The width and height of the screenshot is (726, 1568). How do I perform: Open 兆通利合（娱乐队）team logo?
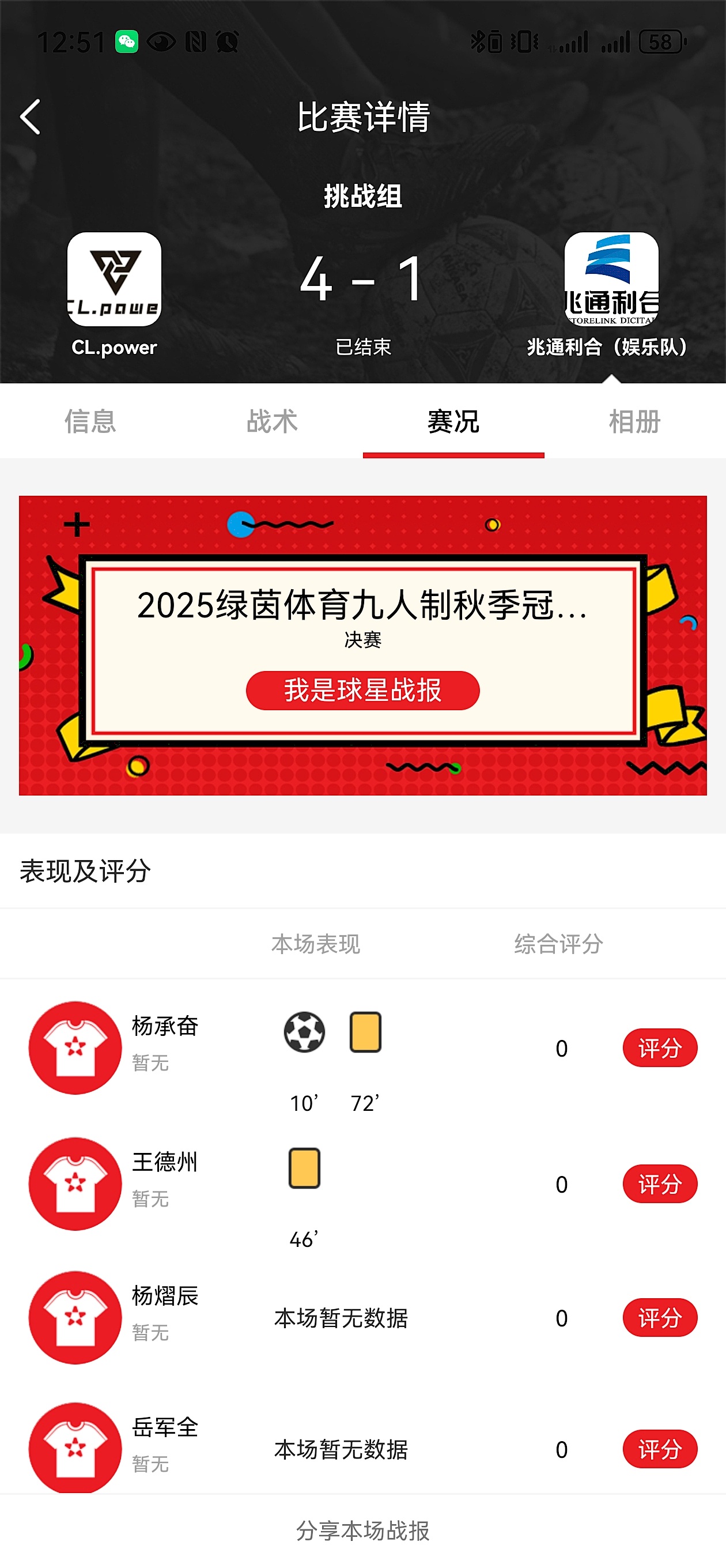(x=611, y=280)
